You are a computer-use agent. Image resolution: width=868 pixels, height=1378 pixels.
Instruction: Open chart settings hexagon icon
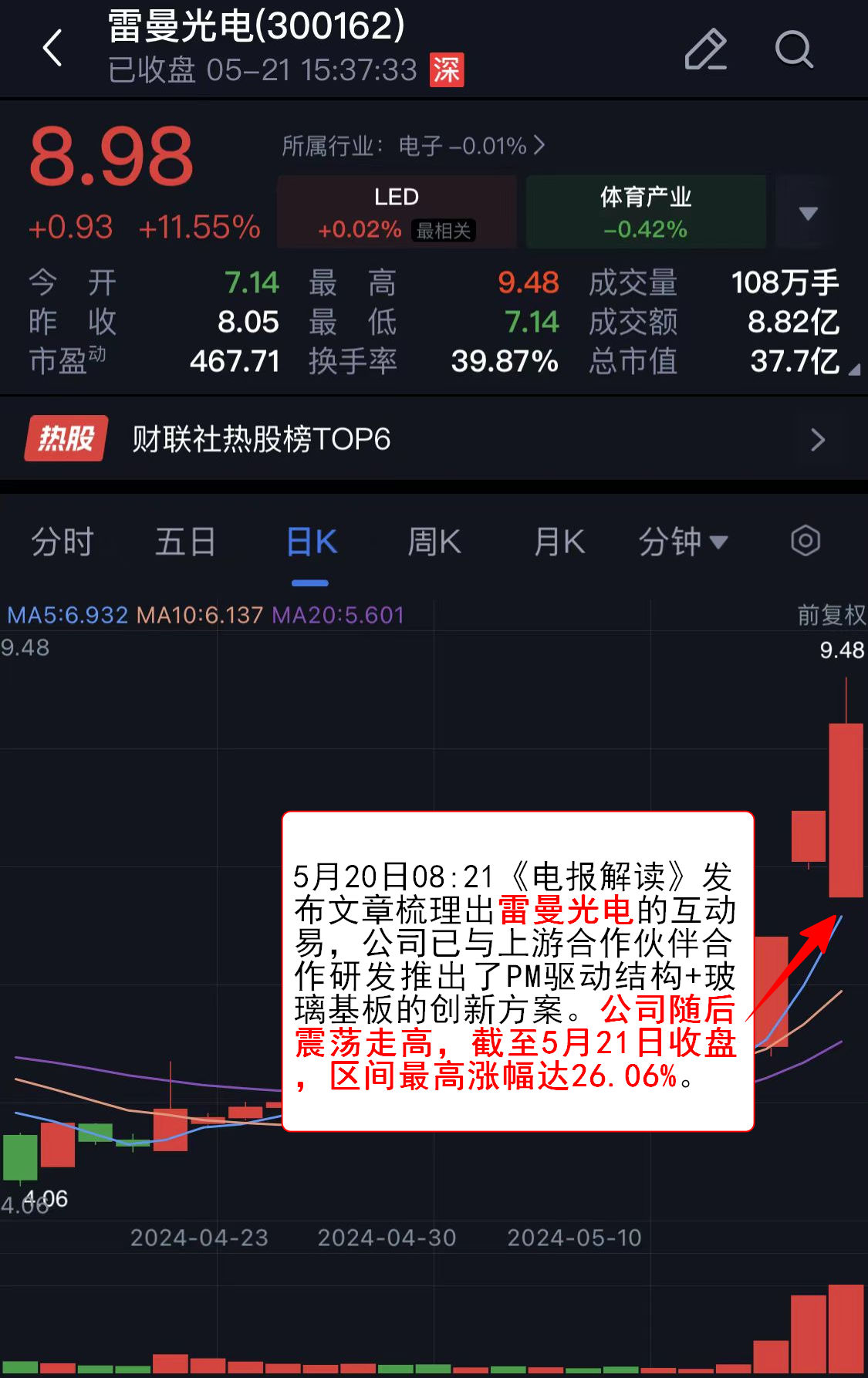tap(805, 541)
